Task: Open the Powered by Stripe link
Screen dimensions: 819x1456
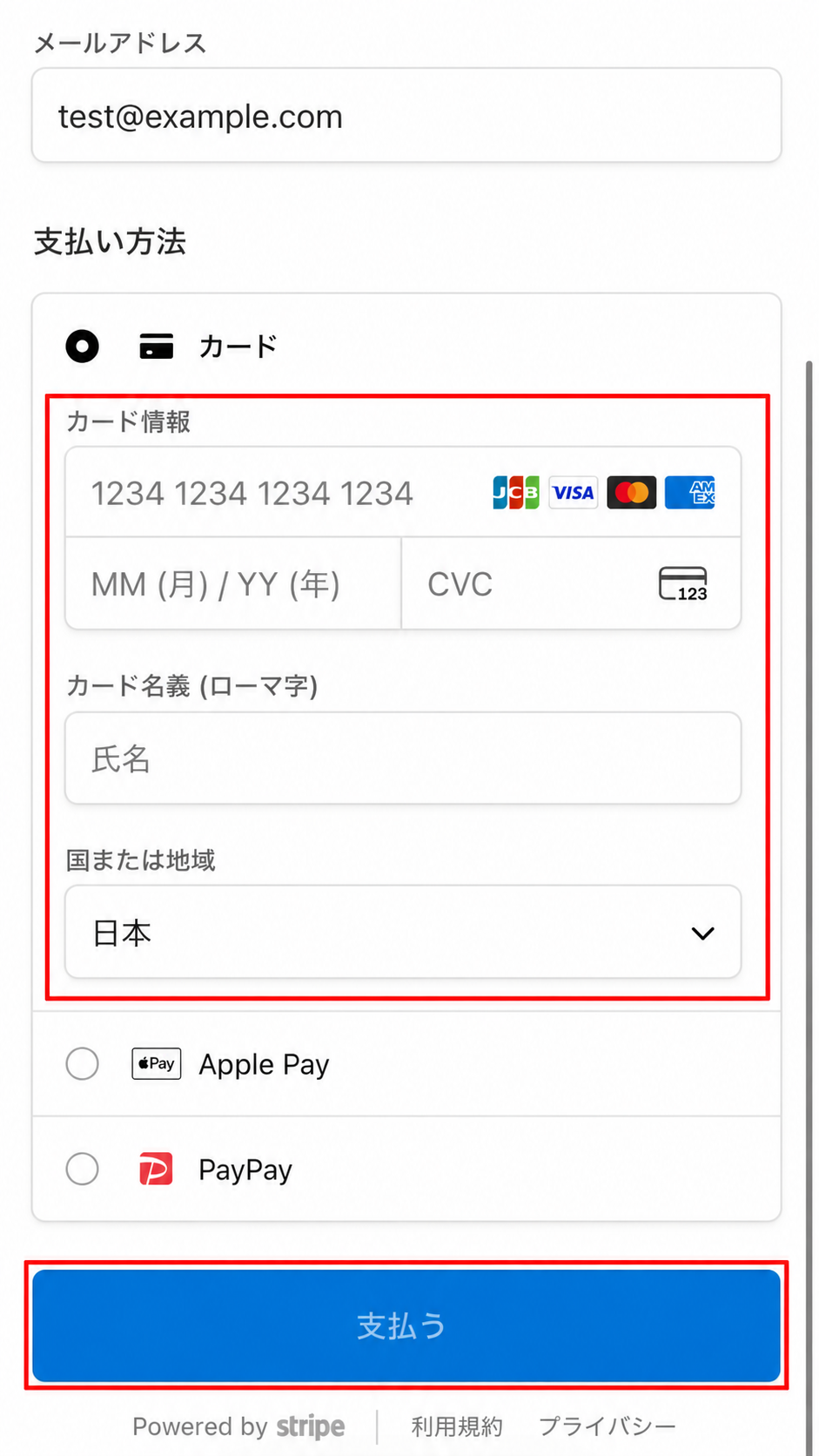Action: click(x=238, y=1426)
